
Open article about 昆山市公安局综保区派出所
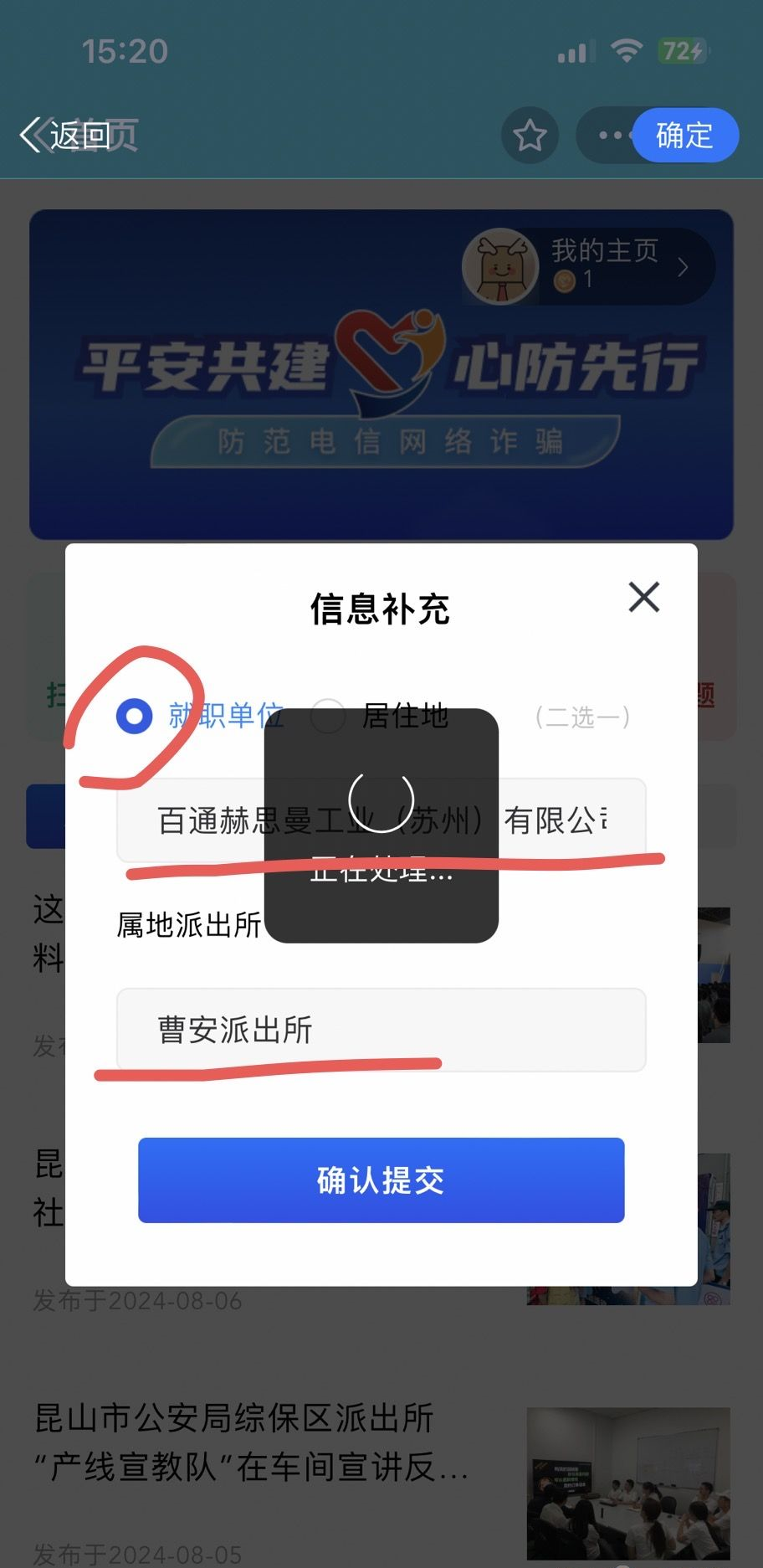point(251,1442)
